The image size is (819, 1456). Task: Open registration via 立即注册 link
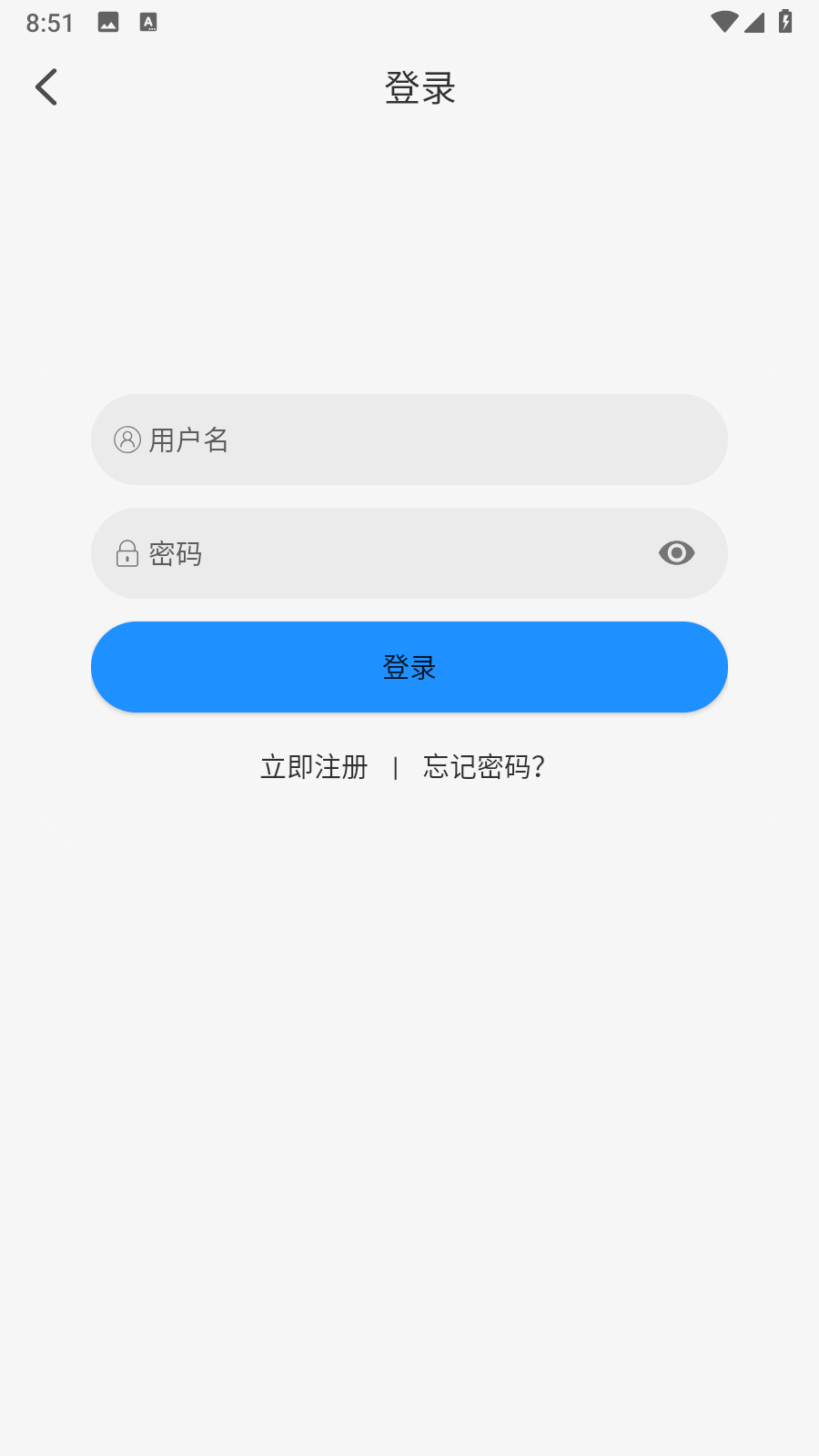click(x=313, y=767)
